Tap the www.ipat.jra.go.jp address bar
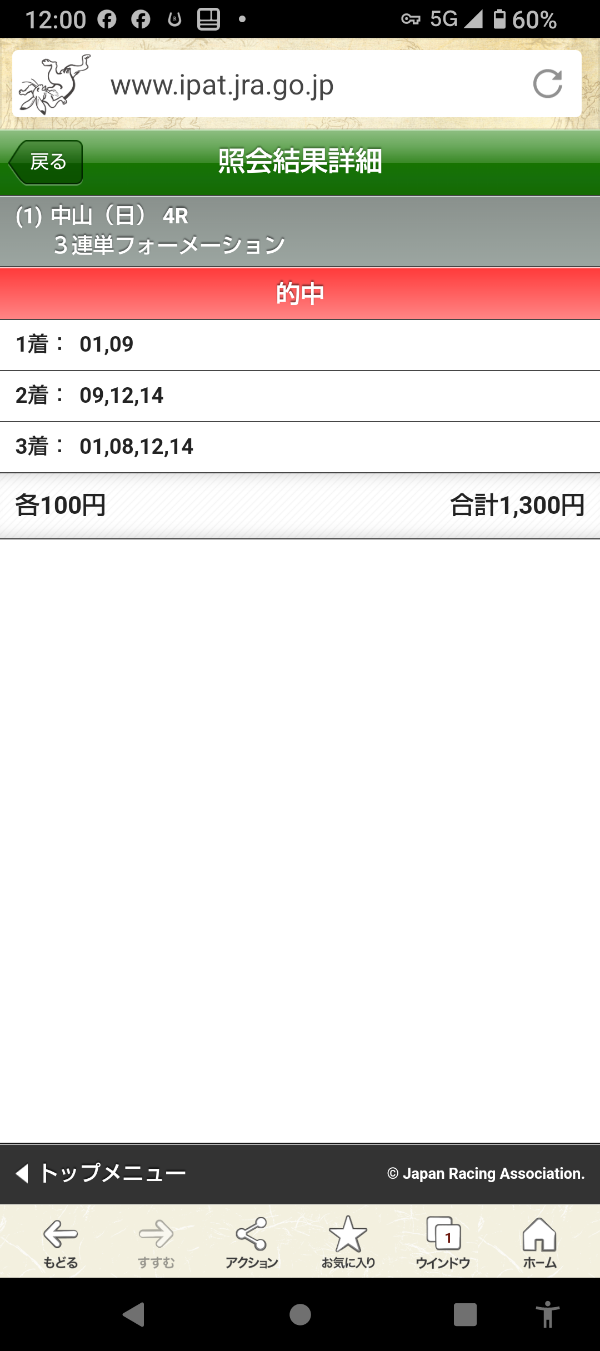The height and width of the screenshot is (1351, 600). (x=296, y=84)
